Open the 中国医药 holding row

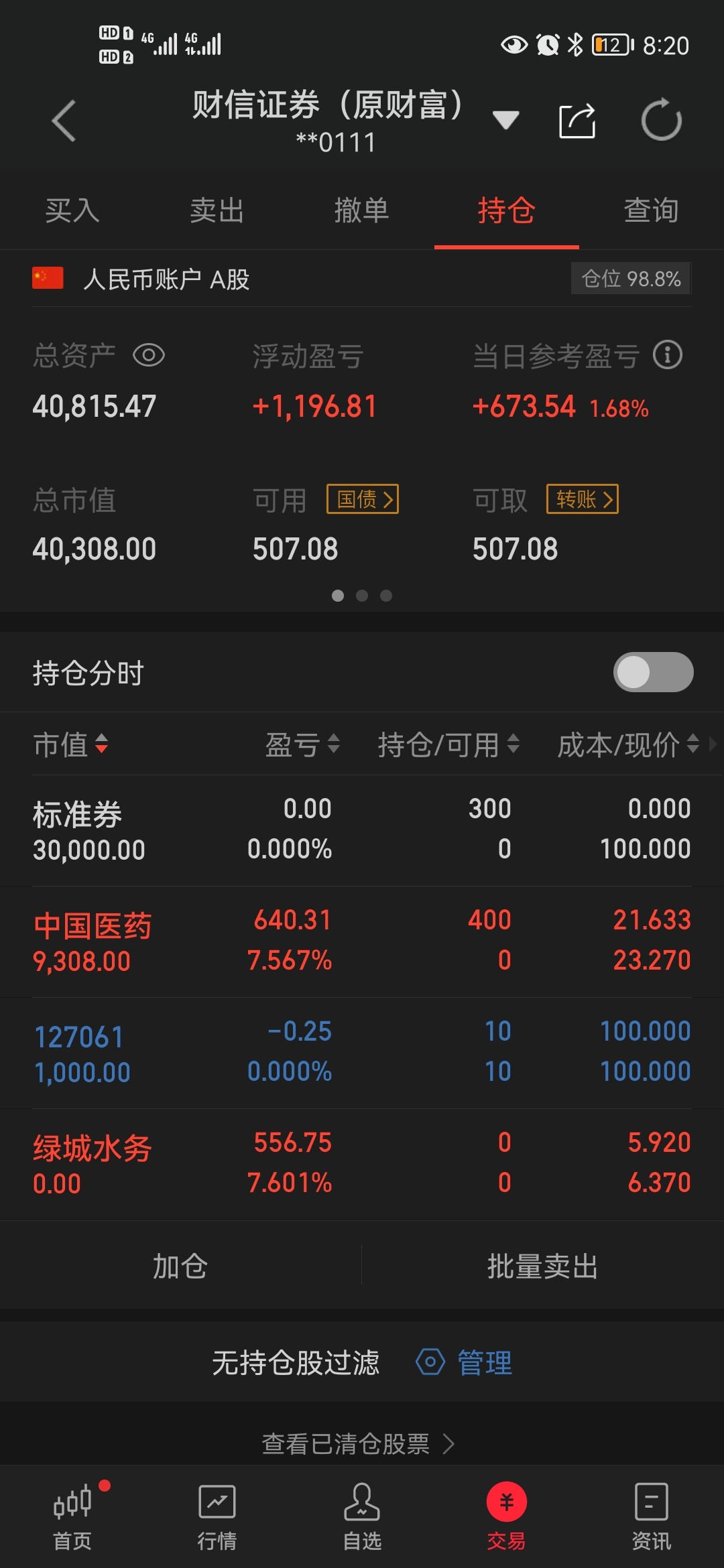pyautogui.click(x=362, y=941)
